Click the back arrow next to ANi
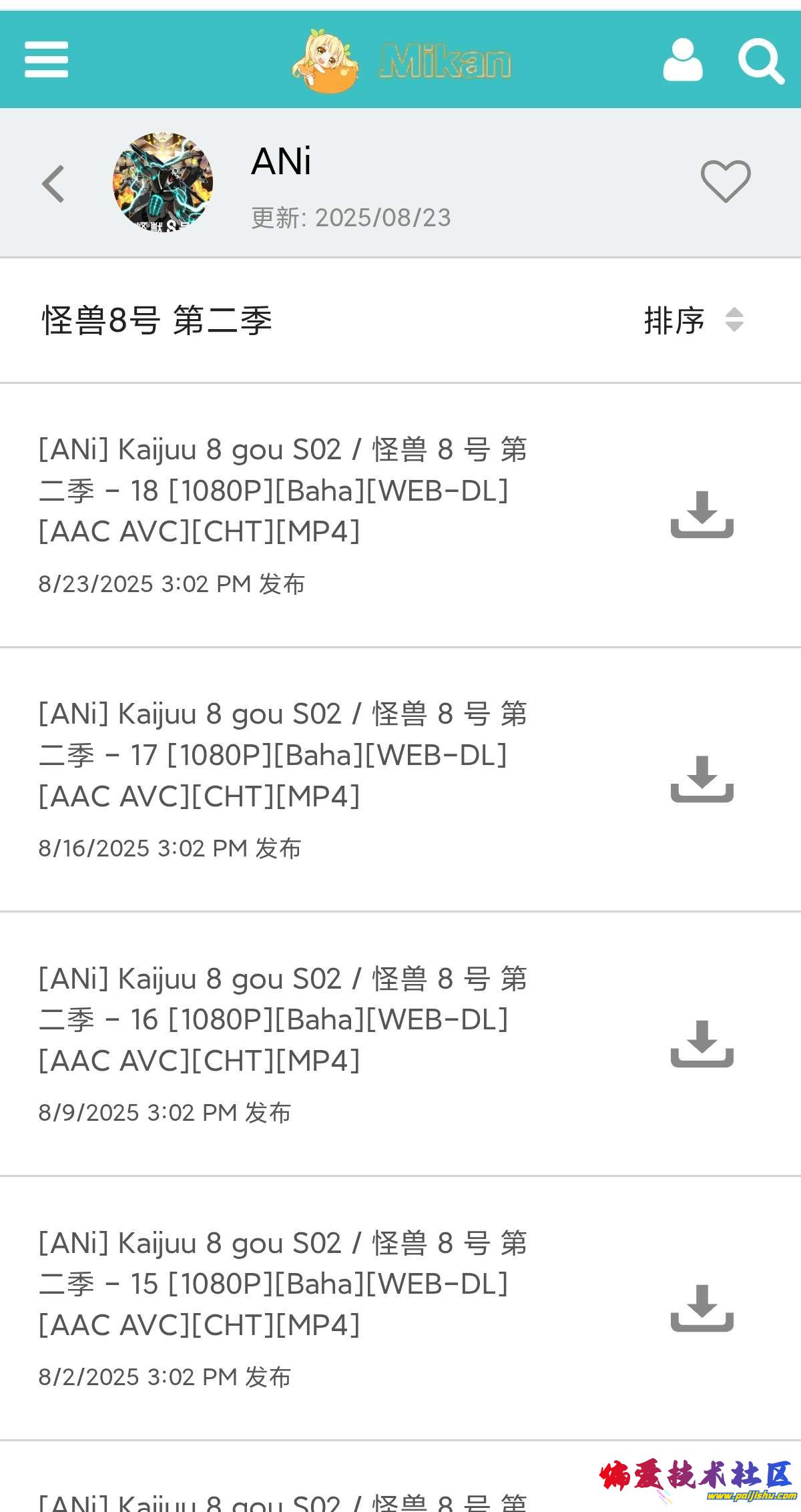The image size is (801, 1512). pos(53,184)
